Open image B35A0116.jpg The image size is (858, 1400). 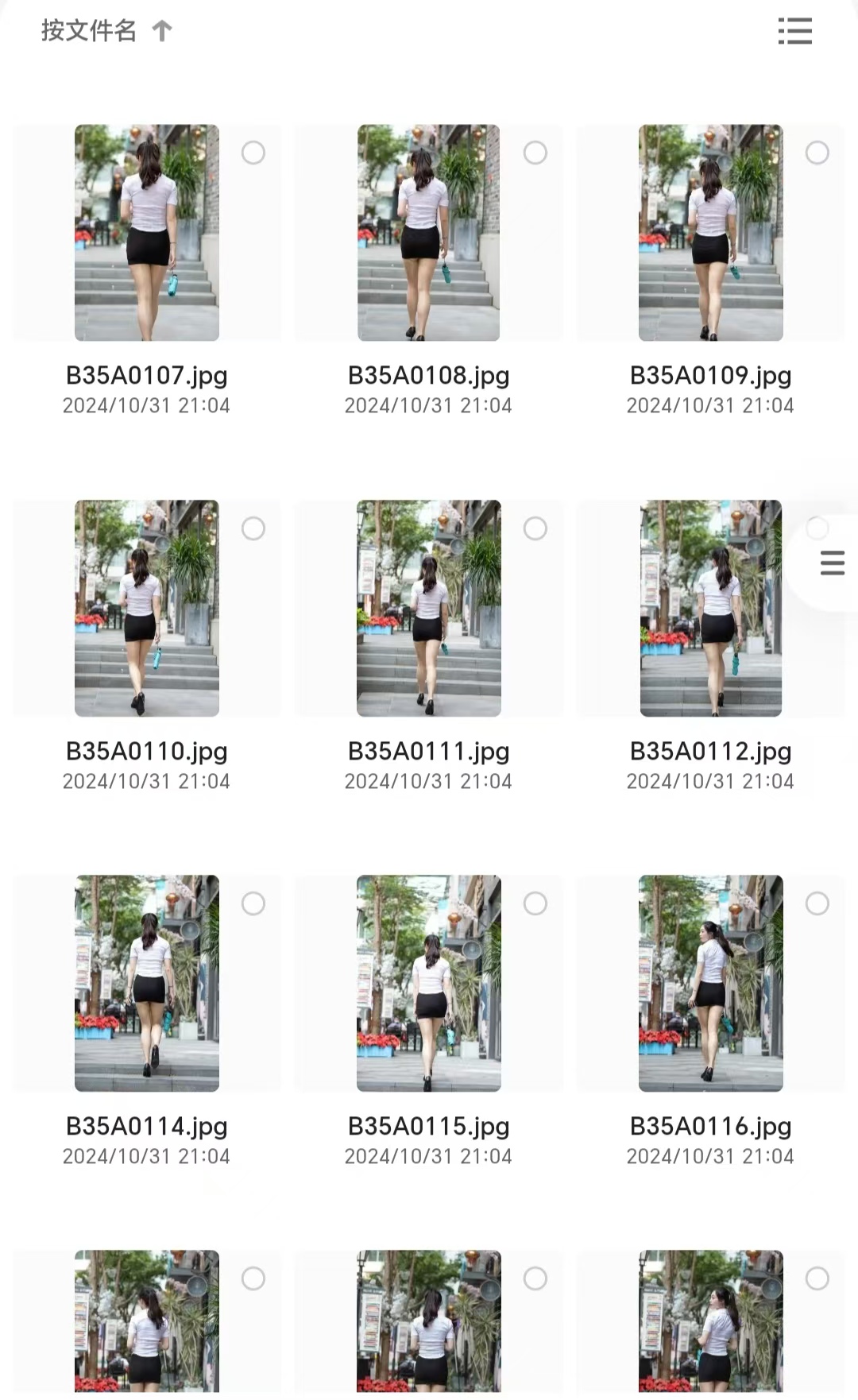click(711, 983)
